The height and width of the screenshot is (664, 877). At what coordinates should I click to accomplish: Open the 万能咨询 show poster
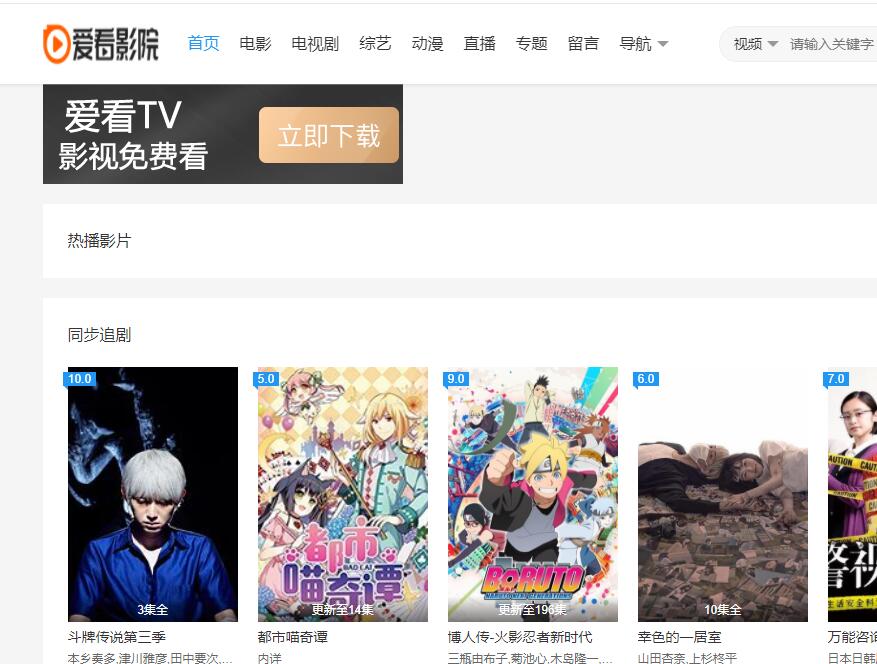tap(852, 494)
